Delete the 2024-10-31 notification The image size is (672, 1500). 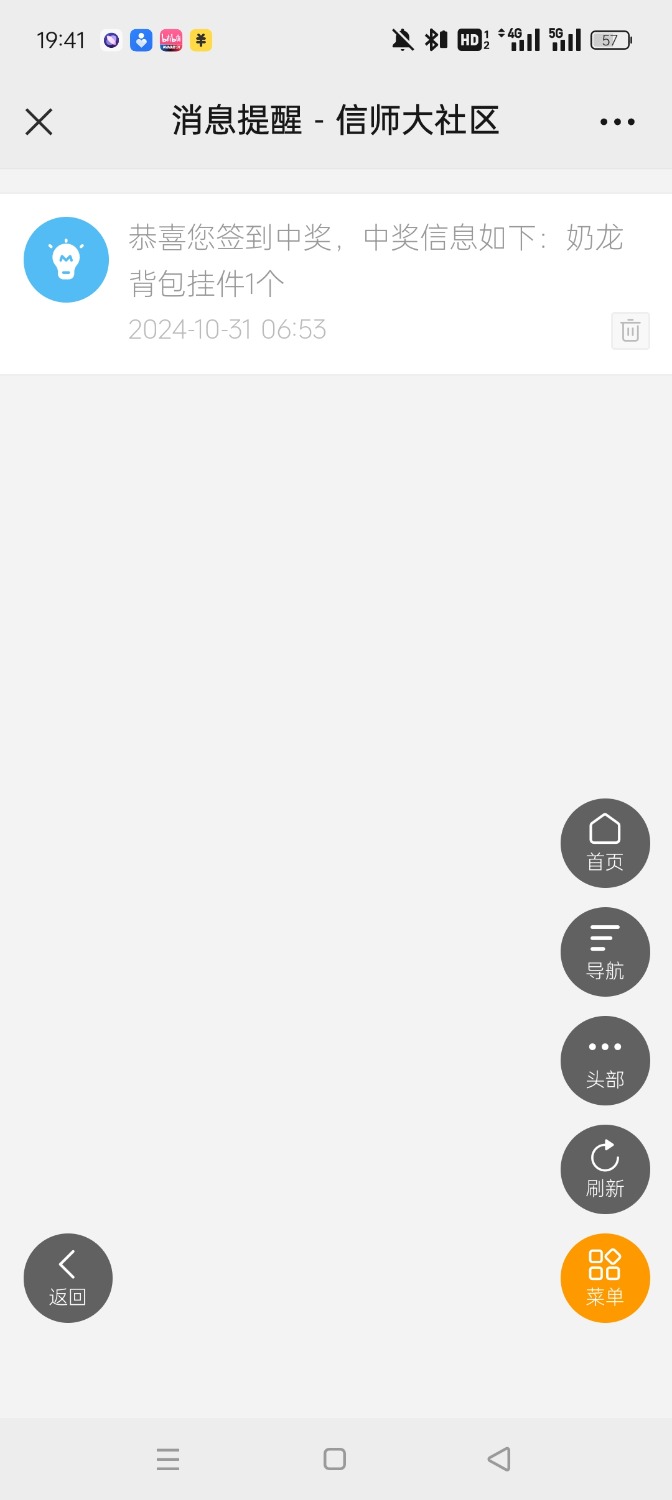(630, 331)
